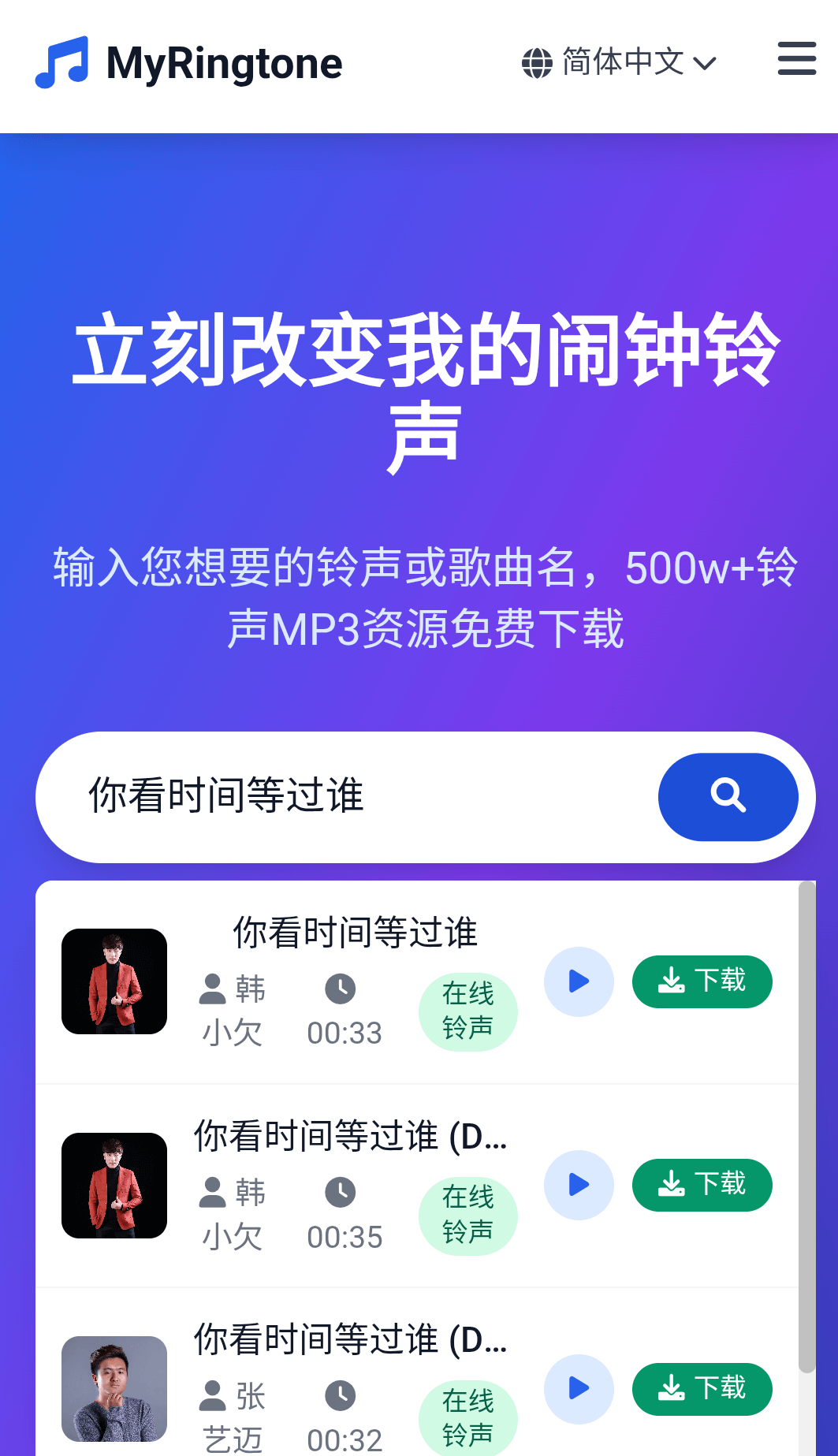This screenshot has width=838, height=1456.
Task: Play 张艺迈's ringtone version
Action: 578,1390
